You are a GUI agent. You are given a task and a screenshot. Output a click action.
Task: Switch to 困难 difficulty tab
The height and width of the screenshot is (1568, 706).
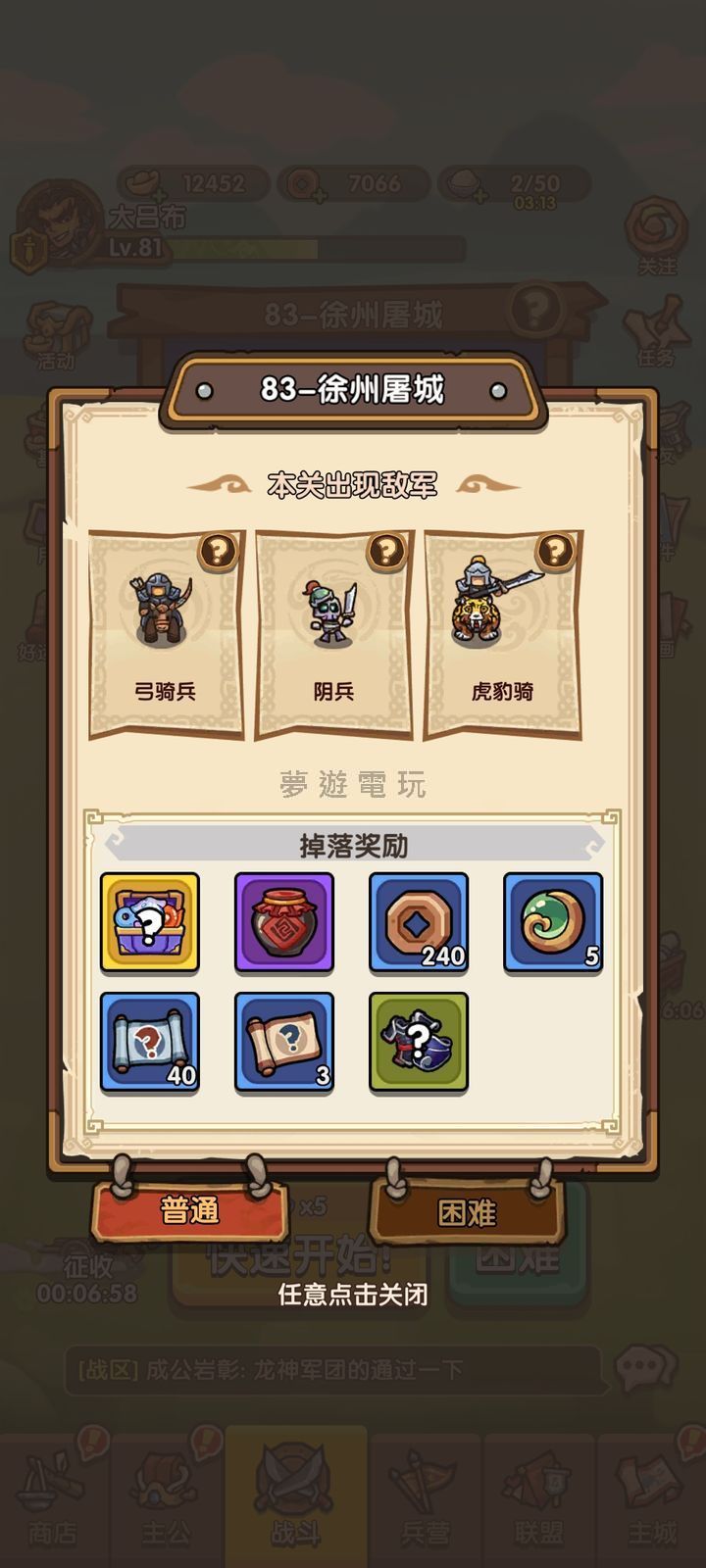[x=467, y=1213]
